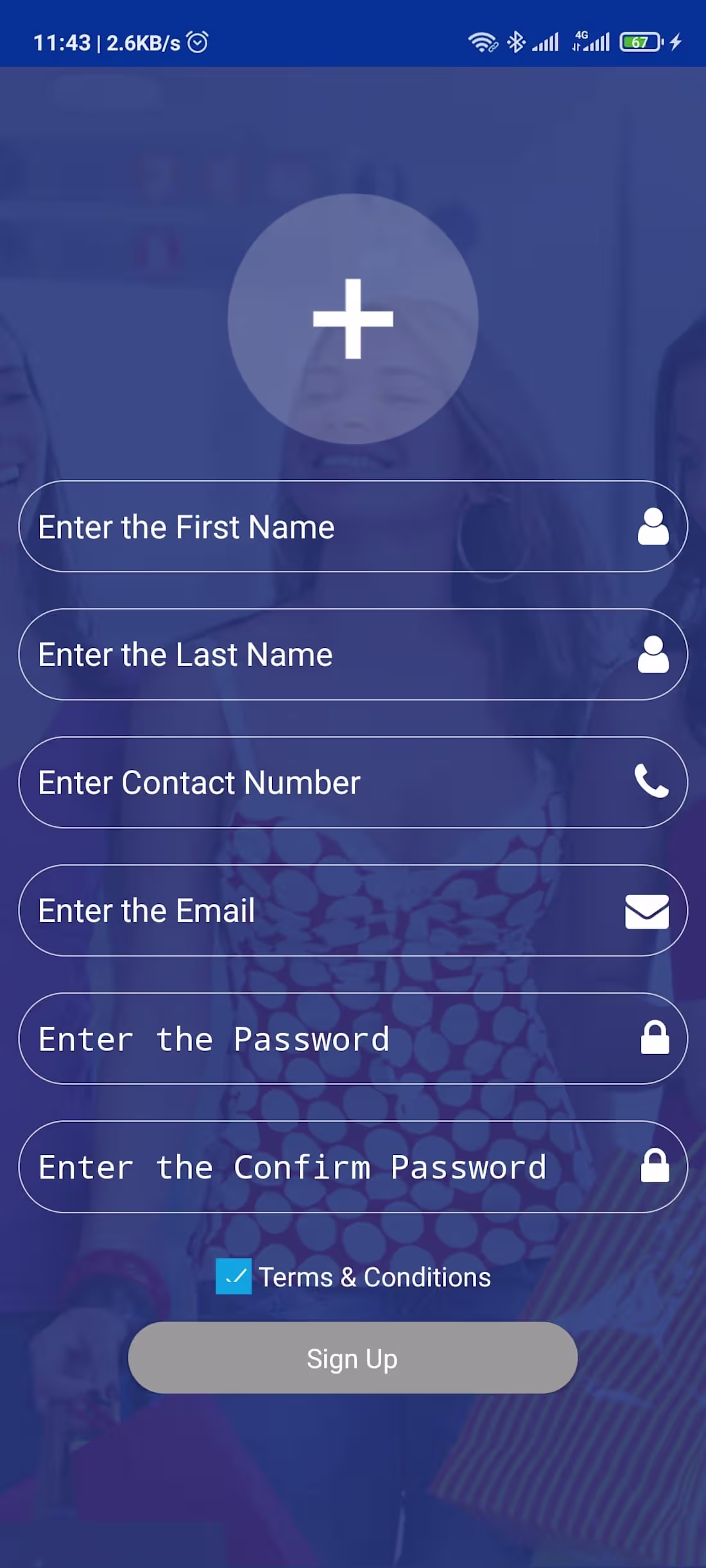
Task: Click the envelope icon in the Email field
Action: coord(645,910)
